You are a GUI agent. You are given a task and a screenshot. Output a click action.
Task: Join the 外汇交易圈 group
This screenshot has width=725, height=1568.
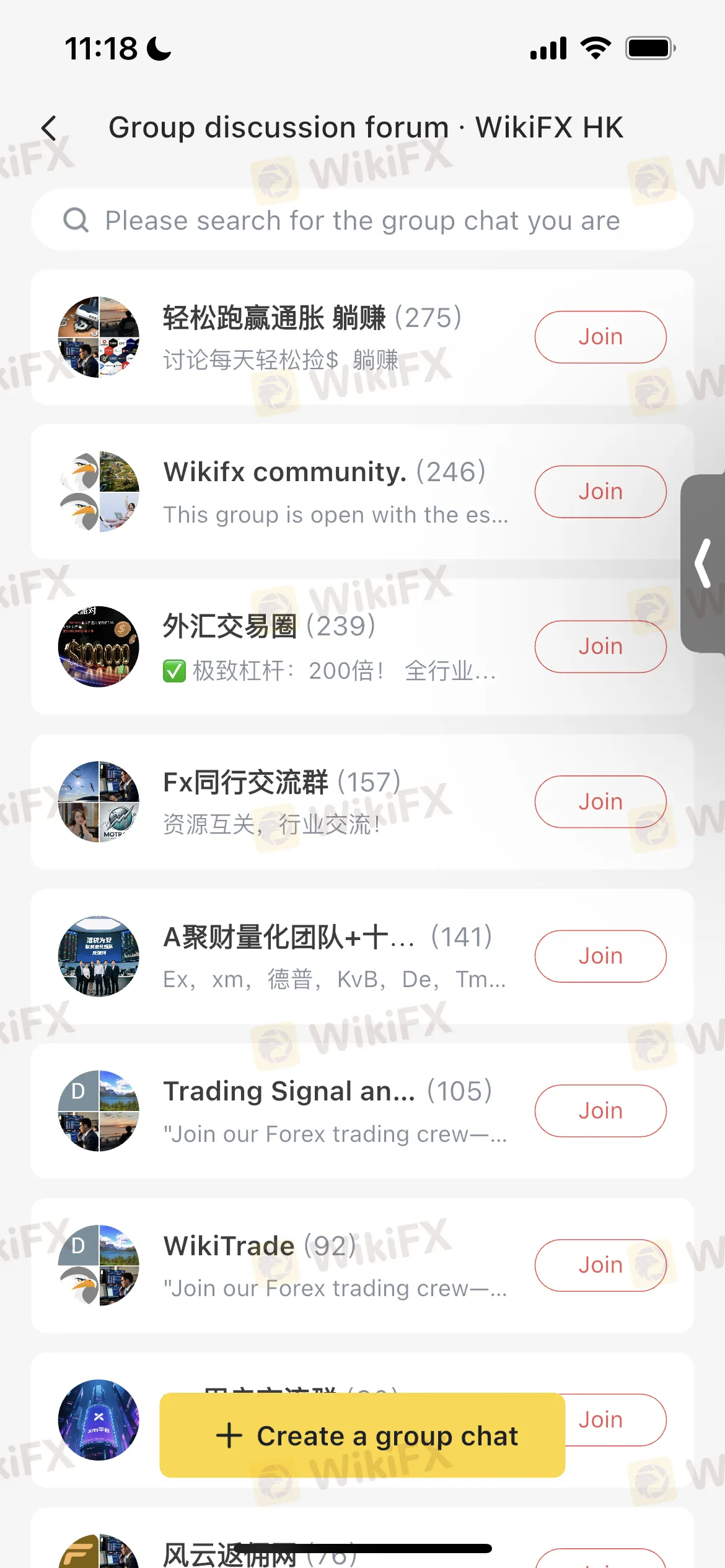[x=600, y=647]
